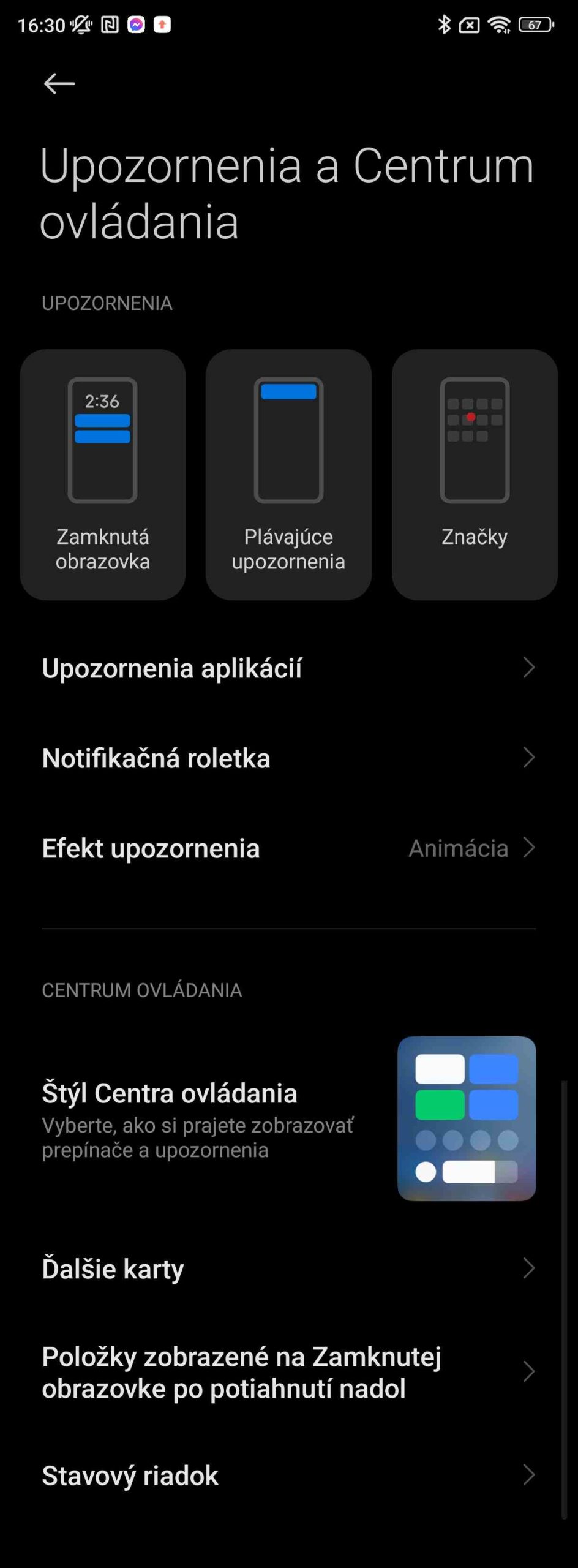Open Ďalšie karty
The image size is (578, 1568).
point(288,1268)
